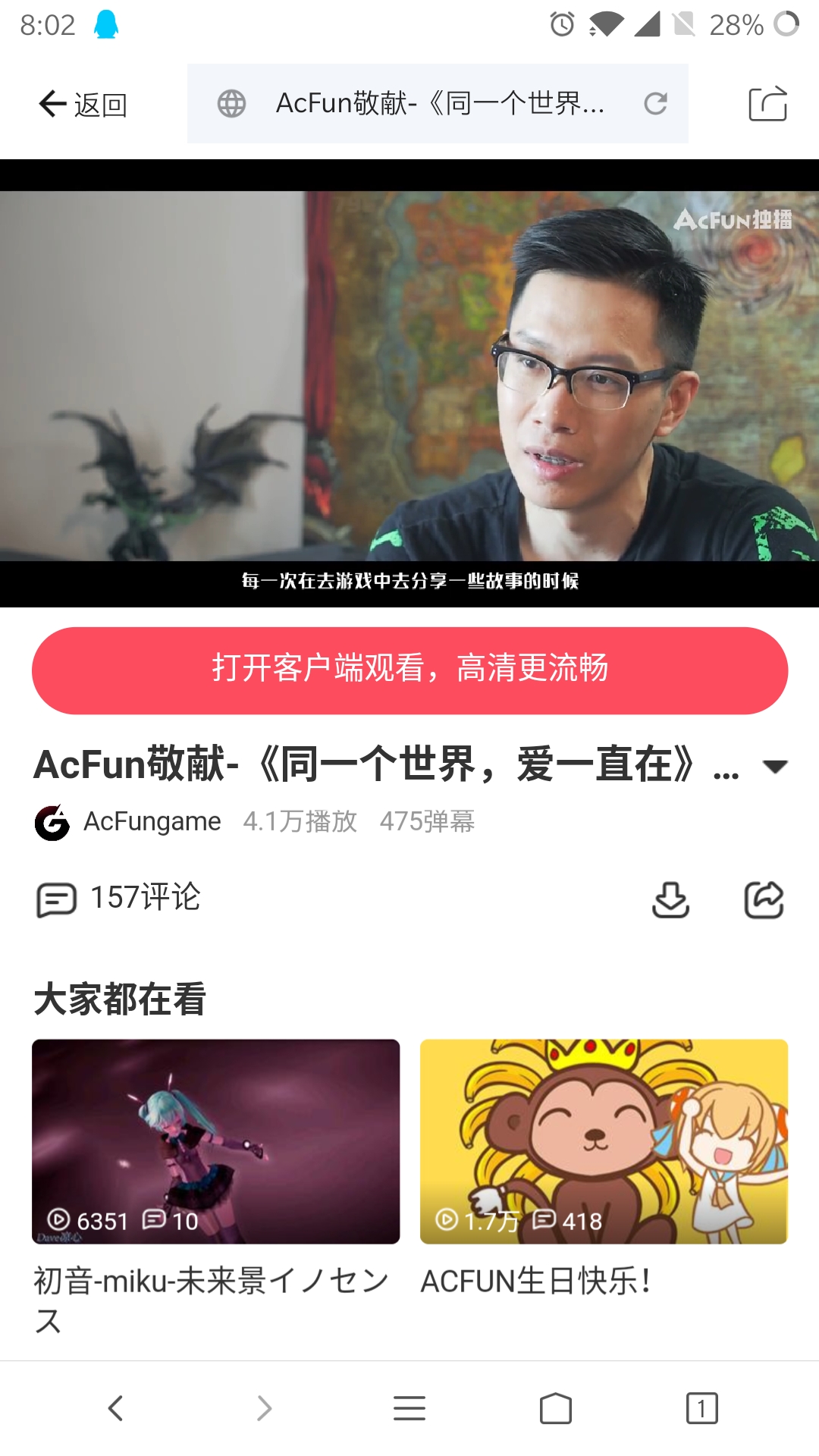Tap the download icon below the video
The height and width of the screenshot is (1456, 819).
670,899
